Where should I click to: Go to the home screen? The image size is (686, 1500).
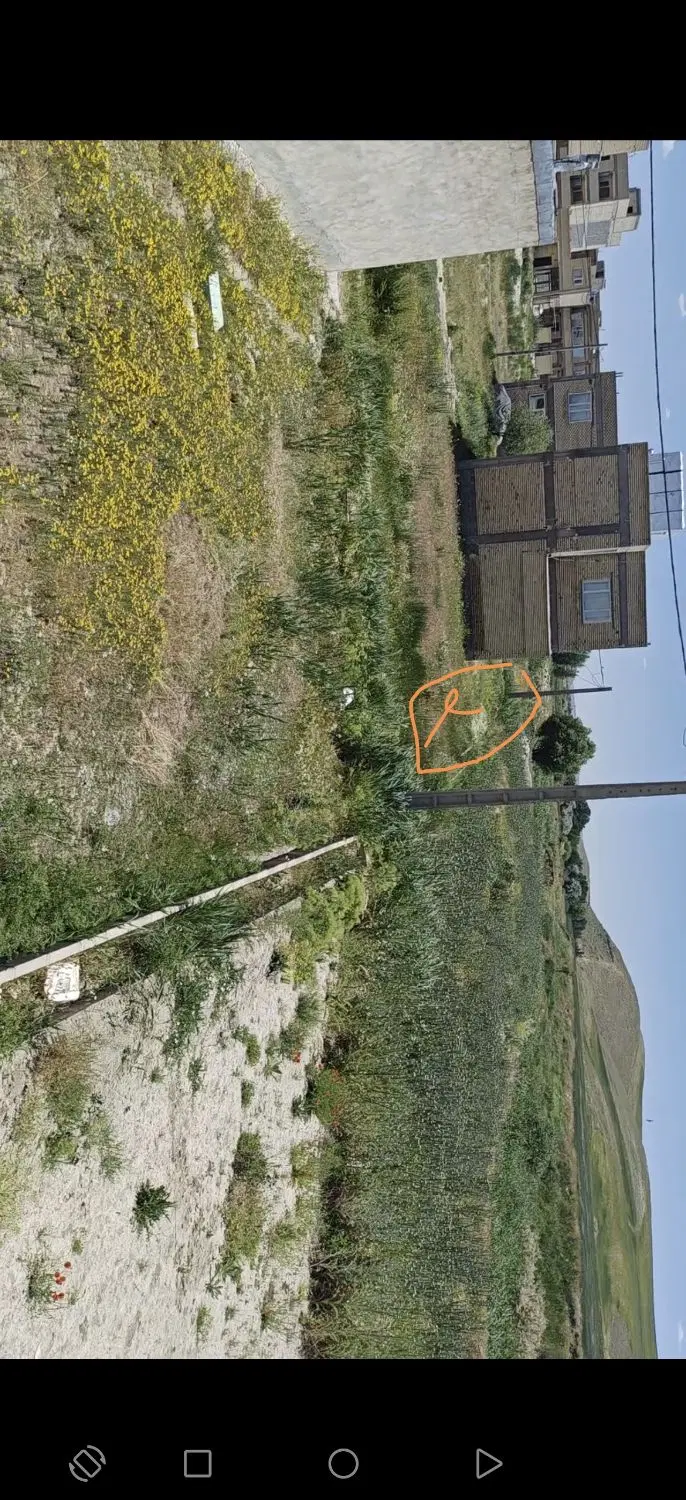coord(343,1464)
